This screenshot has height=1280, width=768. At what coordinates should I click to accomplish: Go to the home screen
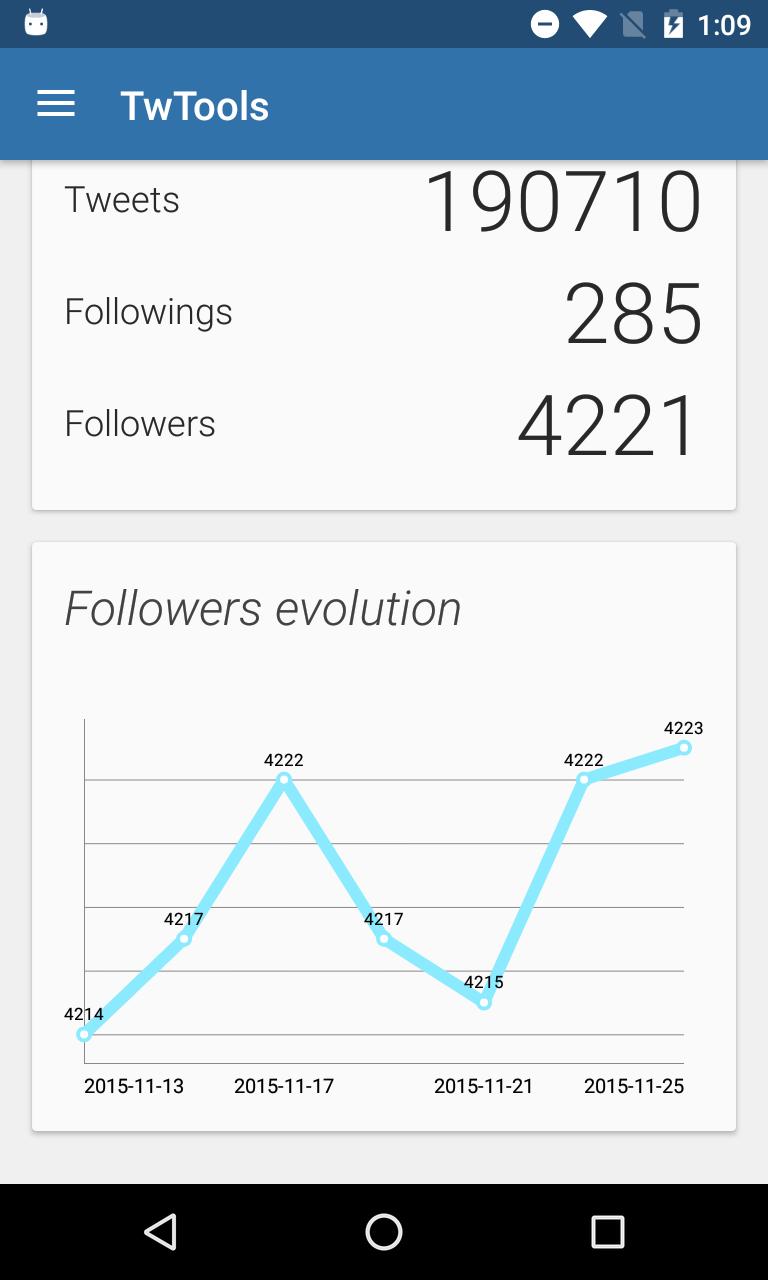coord(384,1232)
